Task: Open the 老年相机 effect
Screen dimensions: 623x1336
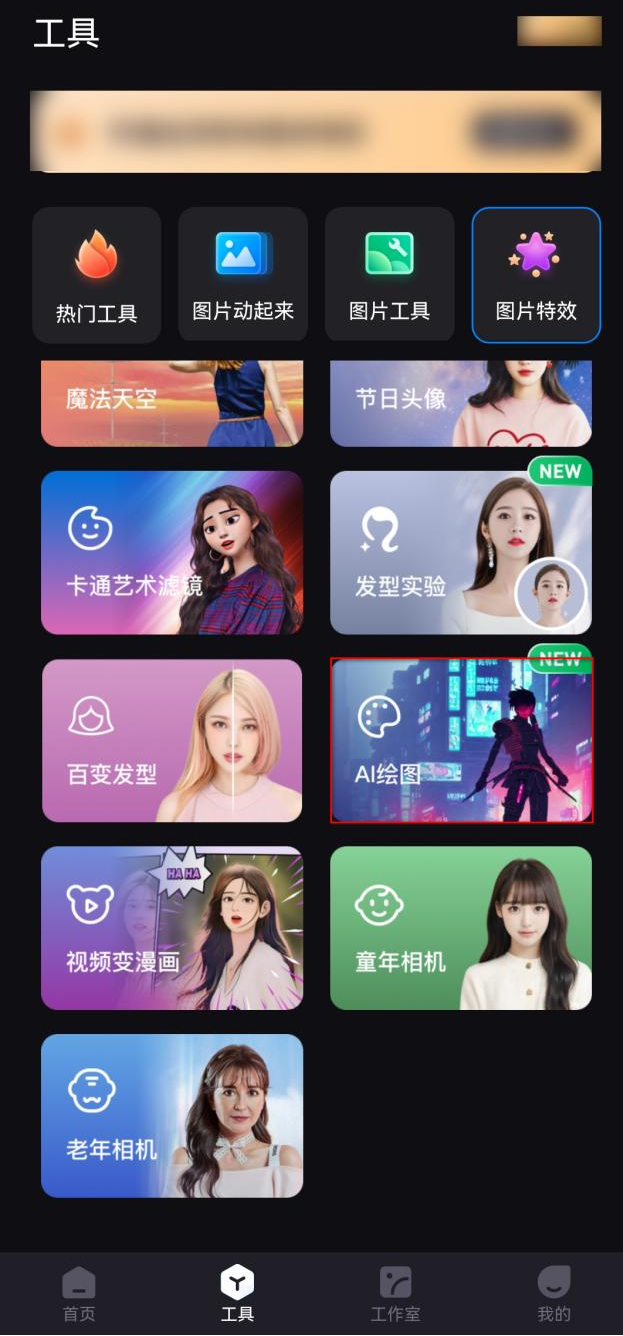Action: tap(171, 1115)
